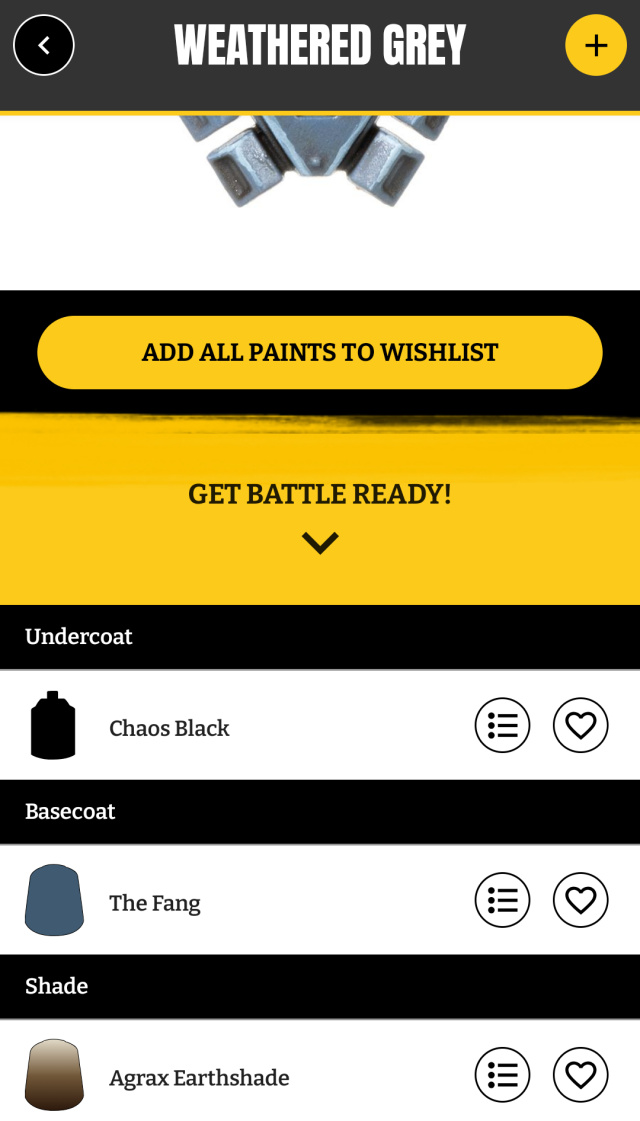Screen dimensions: 640x1121
Task: Tap the yellow plus button
Action: (596, 45)
